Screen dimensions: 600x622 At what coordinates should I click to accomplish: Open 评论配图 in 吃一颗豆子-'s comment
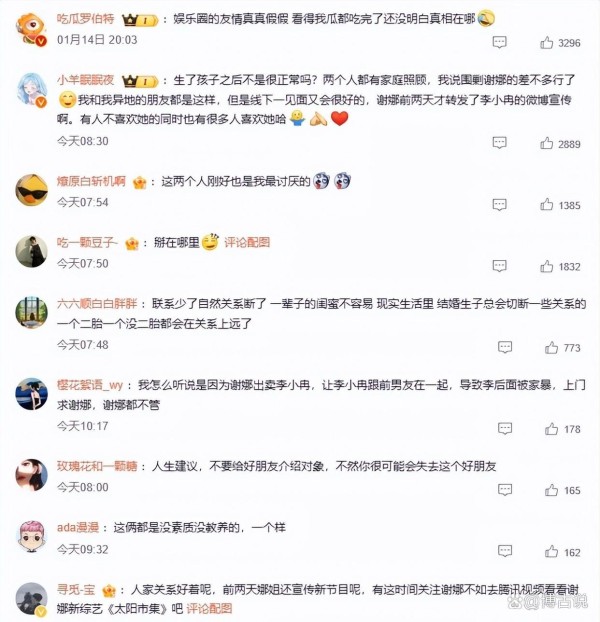246,242
